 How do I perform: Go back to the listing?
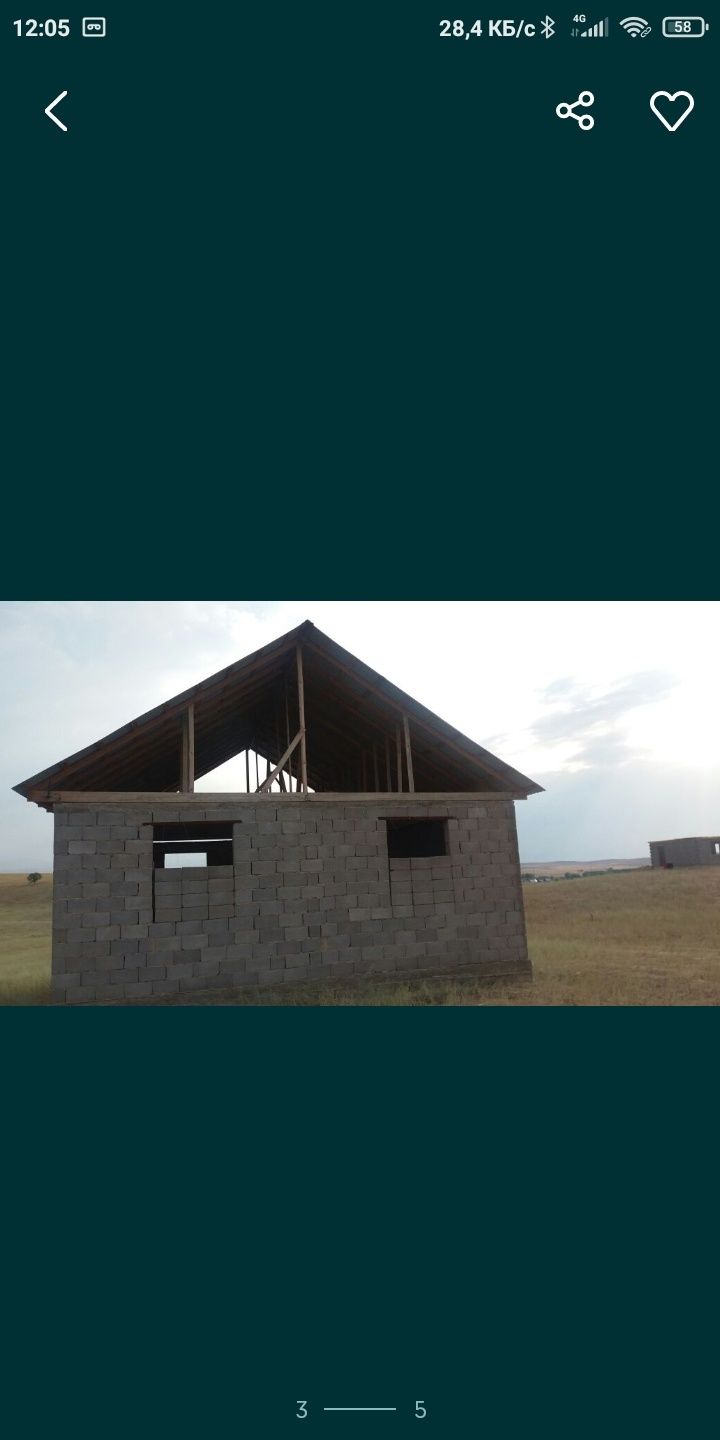[57, 111]
